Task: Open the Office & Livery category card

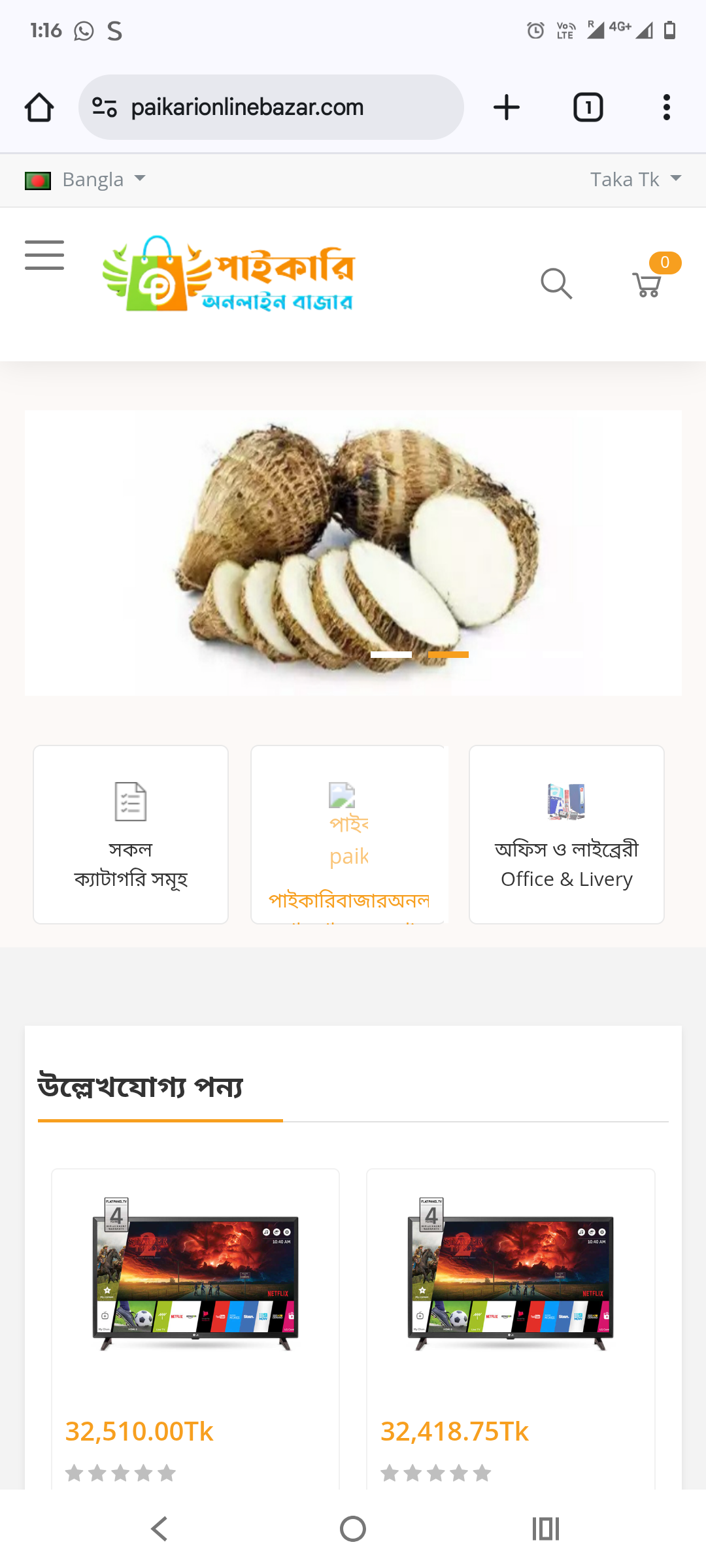Action: point(566,834)
